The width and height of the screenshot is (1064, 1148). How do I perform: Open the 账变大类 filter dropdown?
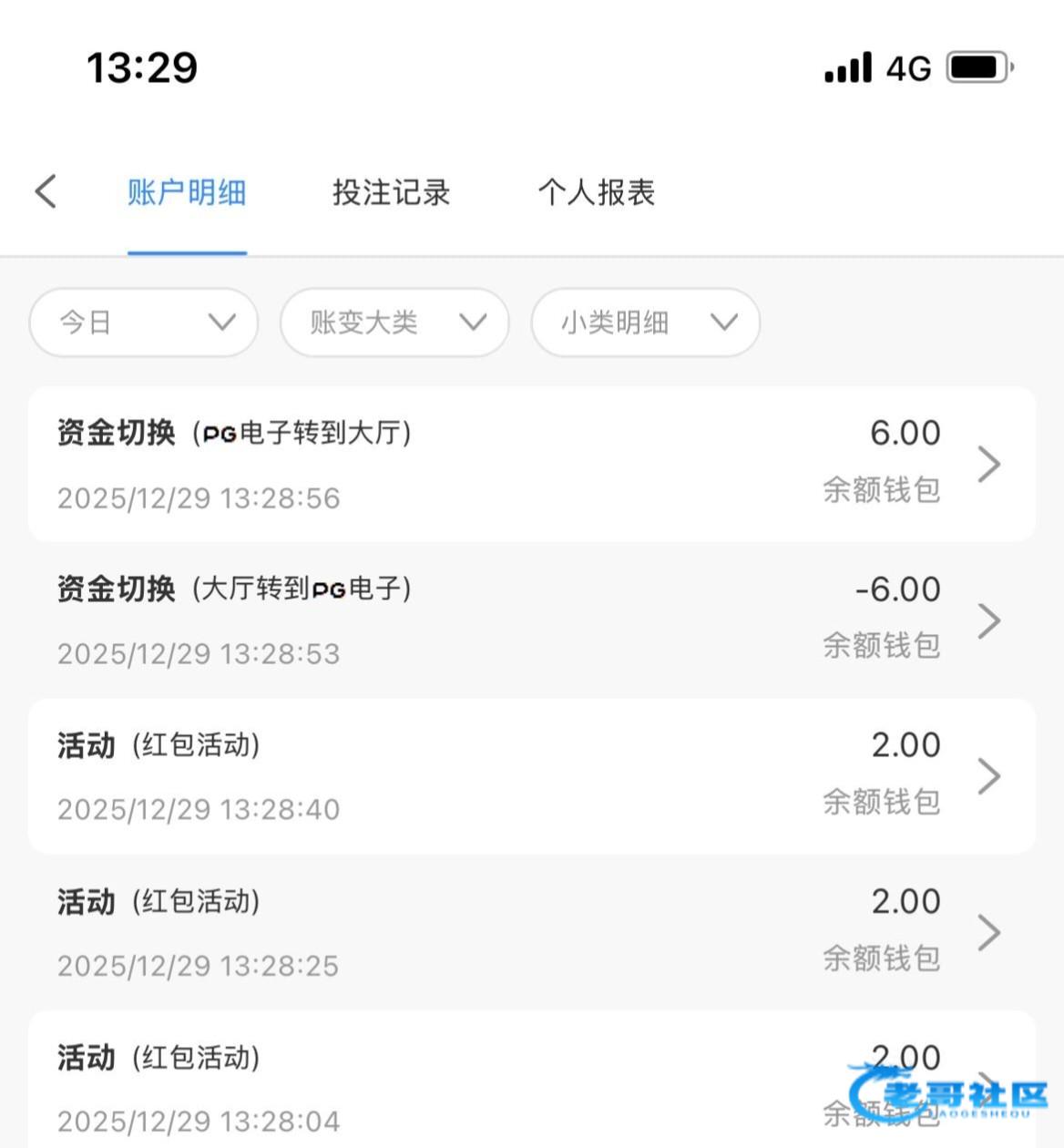pyautogui.click(x=394, y=323)
